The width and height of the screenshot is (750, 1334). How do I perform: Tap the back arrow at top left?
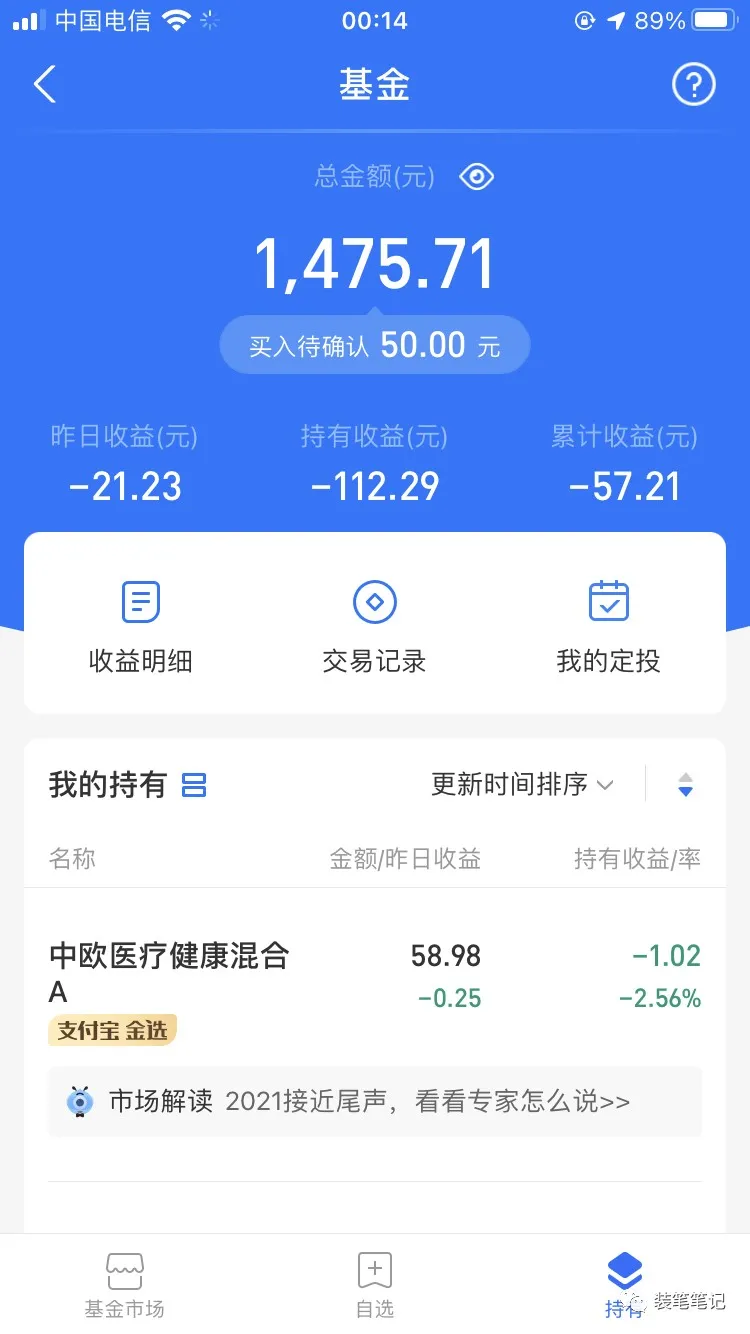(x=44, y=84)
